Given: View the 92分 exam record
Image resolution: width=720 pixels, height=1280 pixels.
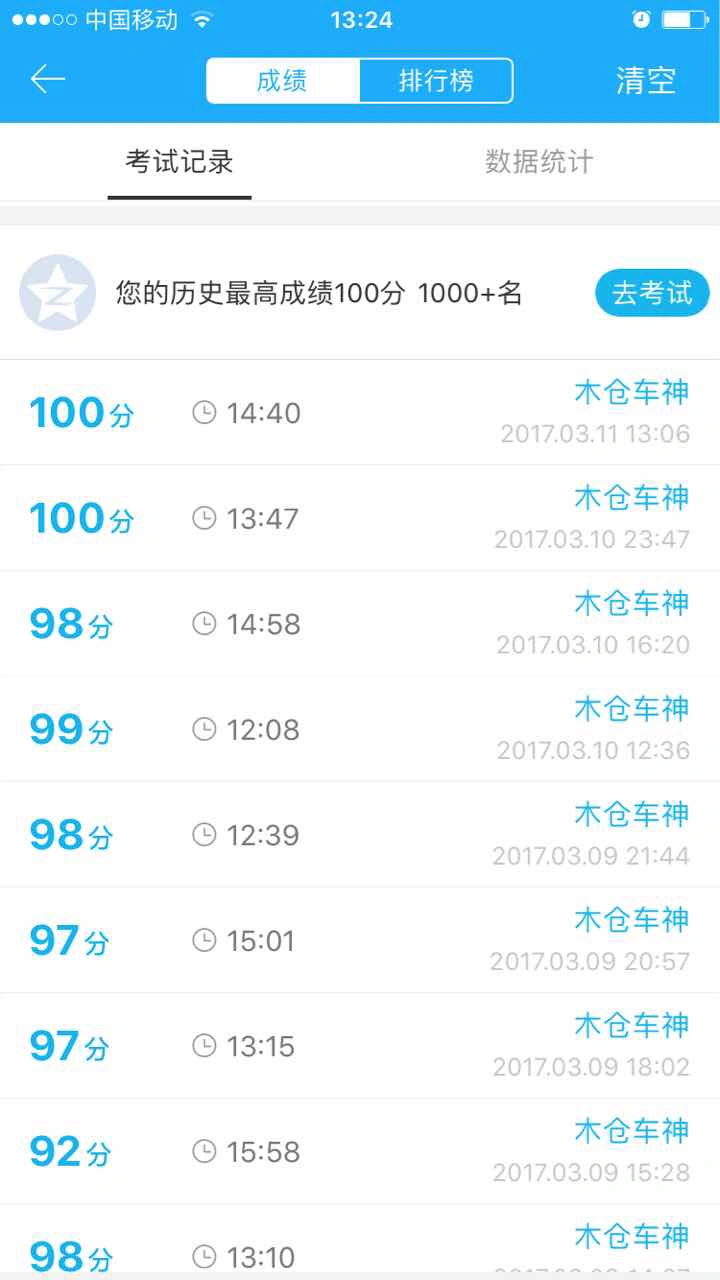Looking at the screenshot, I should (x=360, y=1151).
